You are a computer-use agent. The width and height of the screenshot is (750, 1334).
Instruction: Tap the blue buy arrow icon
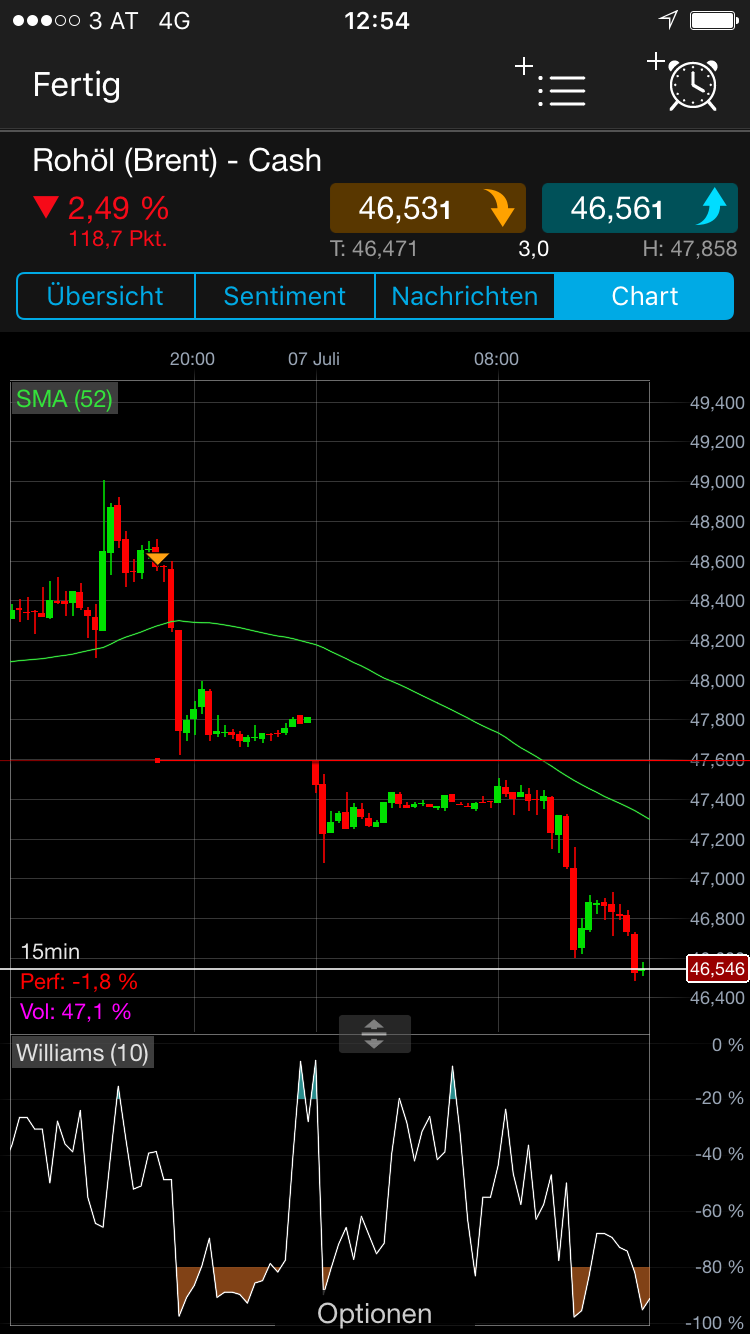(x=710, y=208)
